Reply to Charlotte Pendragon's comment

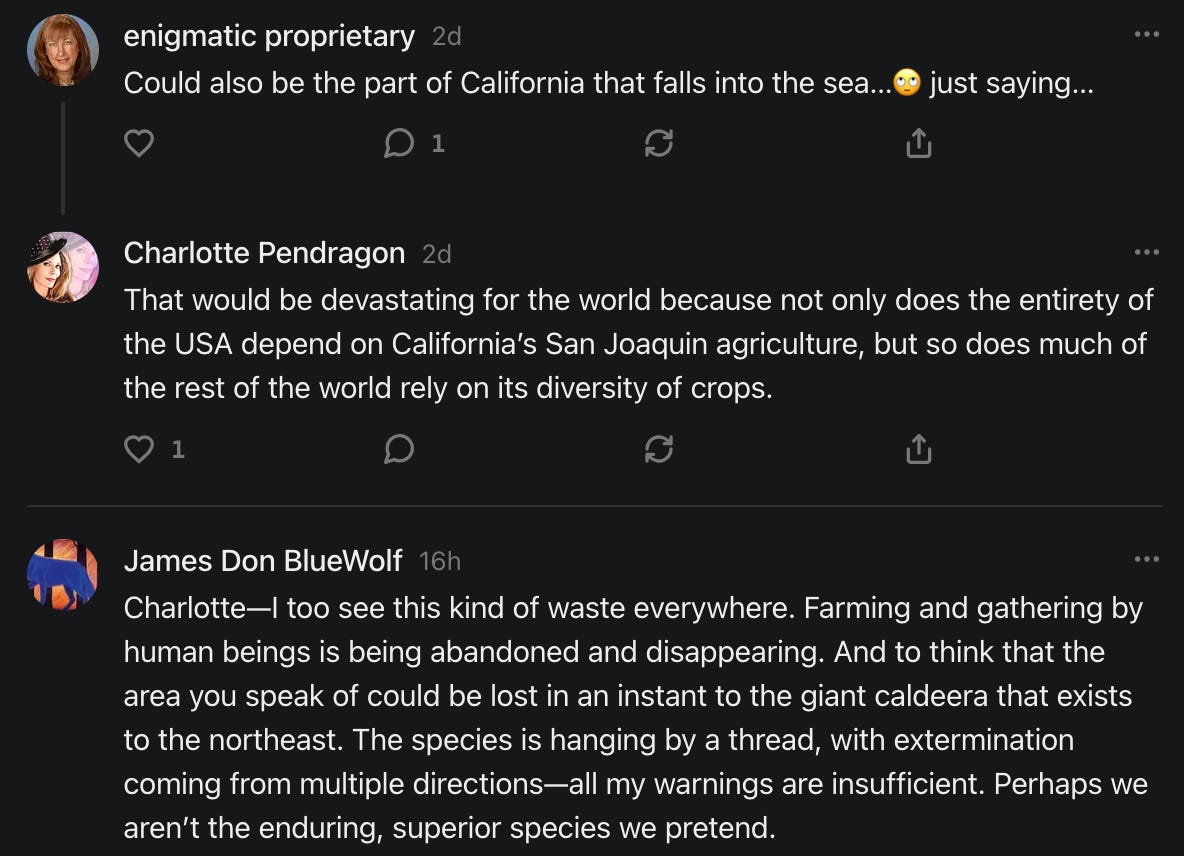point(399,449)
